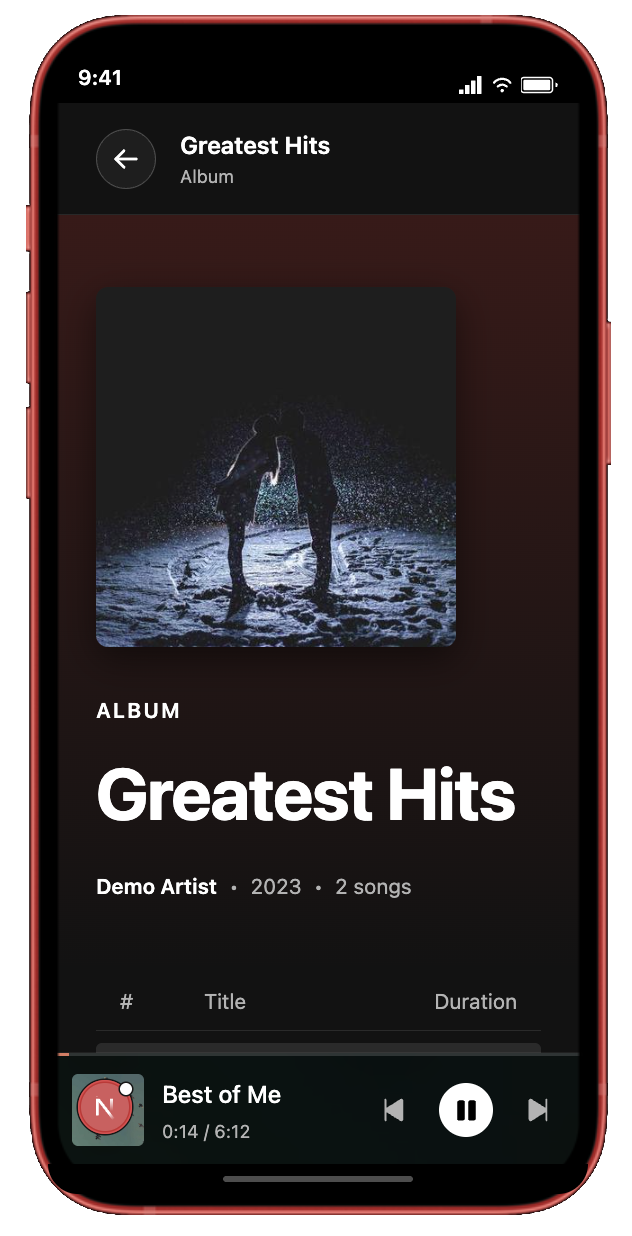
Task: Open Demo Artist's page
Action: point(156,887)
